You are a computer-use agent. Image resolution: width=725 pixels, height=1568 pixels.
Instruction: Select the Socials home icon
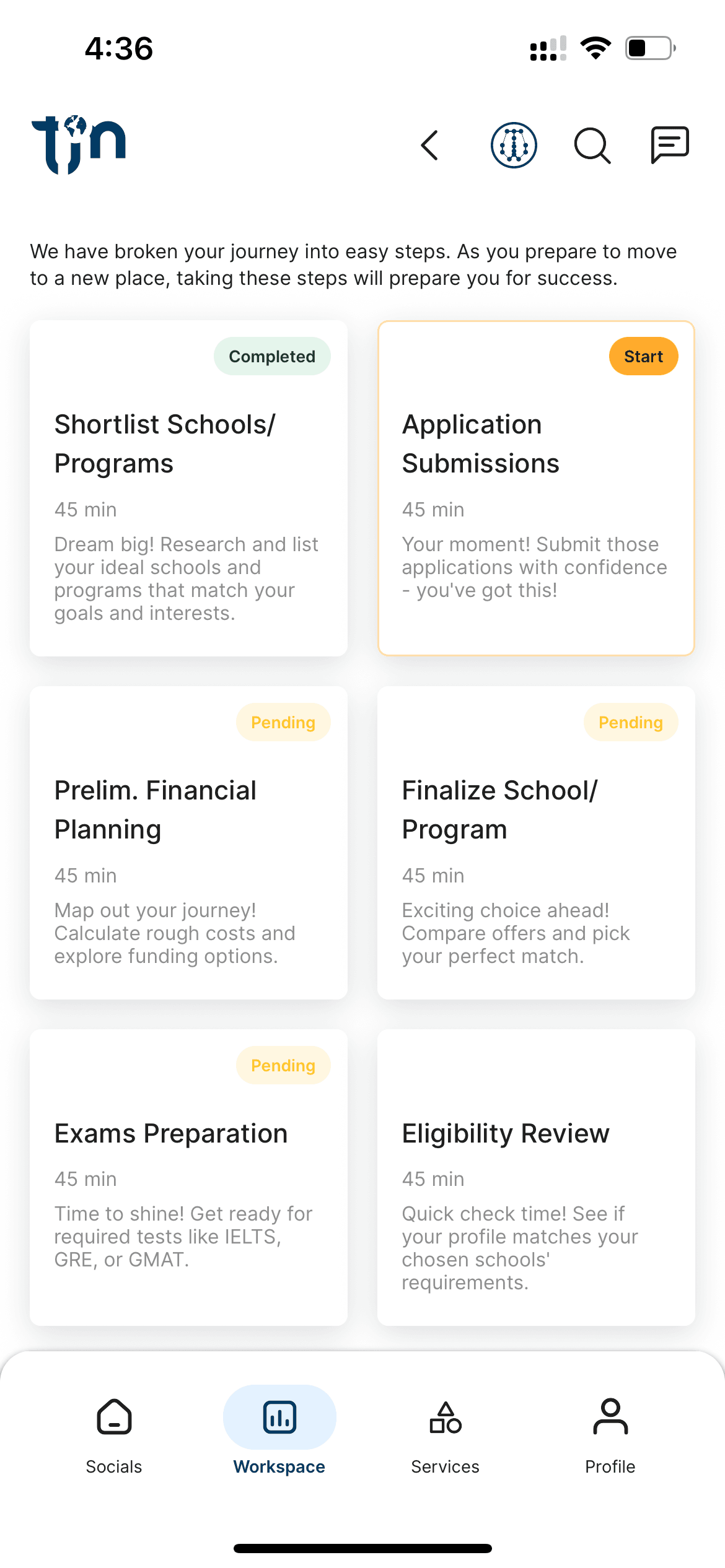pyautogui.click(x=113, y=1418)
